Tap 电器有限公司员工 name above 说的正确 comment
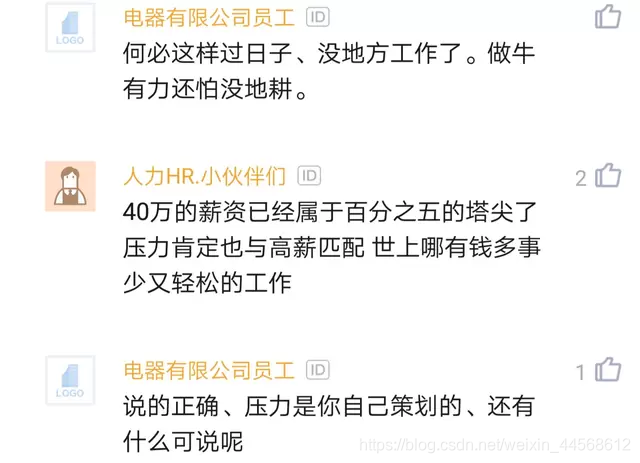This screenshot has height=463, width=640. point(209,371)
